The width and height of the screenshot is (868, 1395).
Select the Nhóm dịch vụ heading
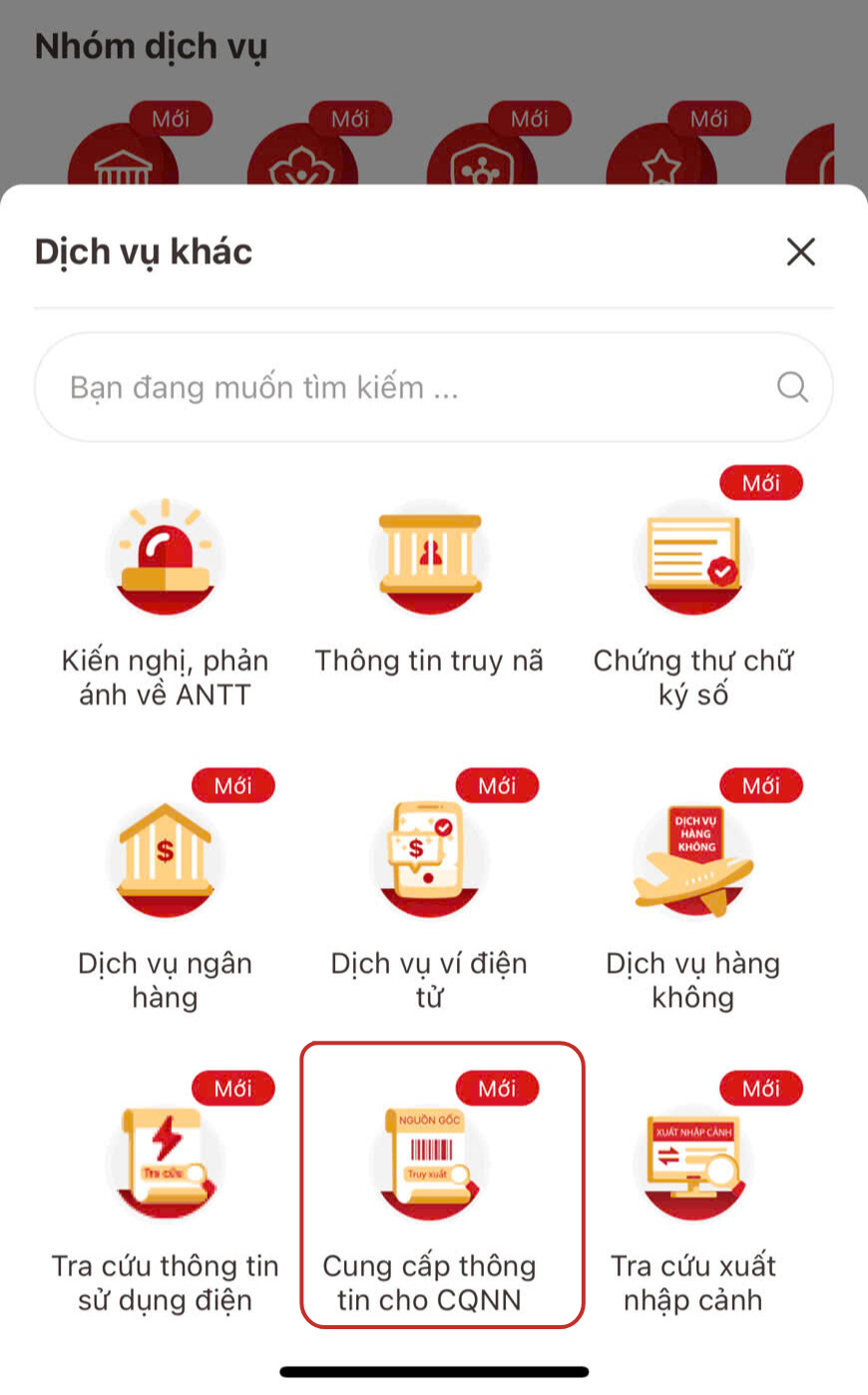pyautogui.click(x=150, y=45)
